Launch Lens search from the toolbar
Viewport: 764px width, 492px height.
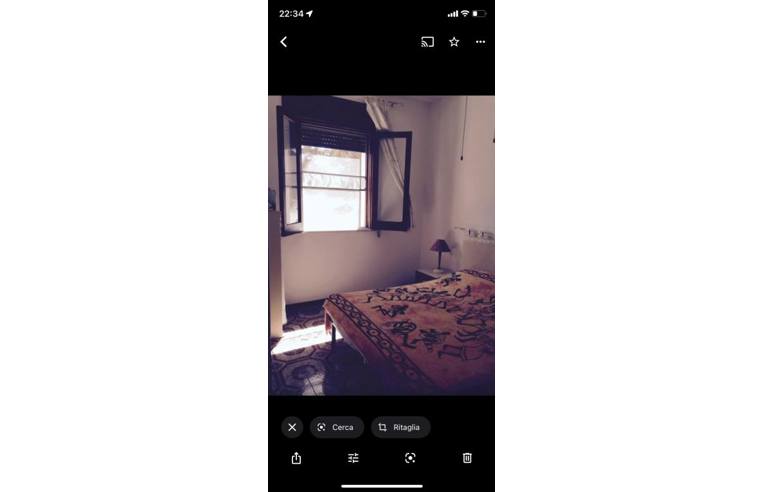[410, 458]
